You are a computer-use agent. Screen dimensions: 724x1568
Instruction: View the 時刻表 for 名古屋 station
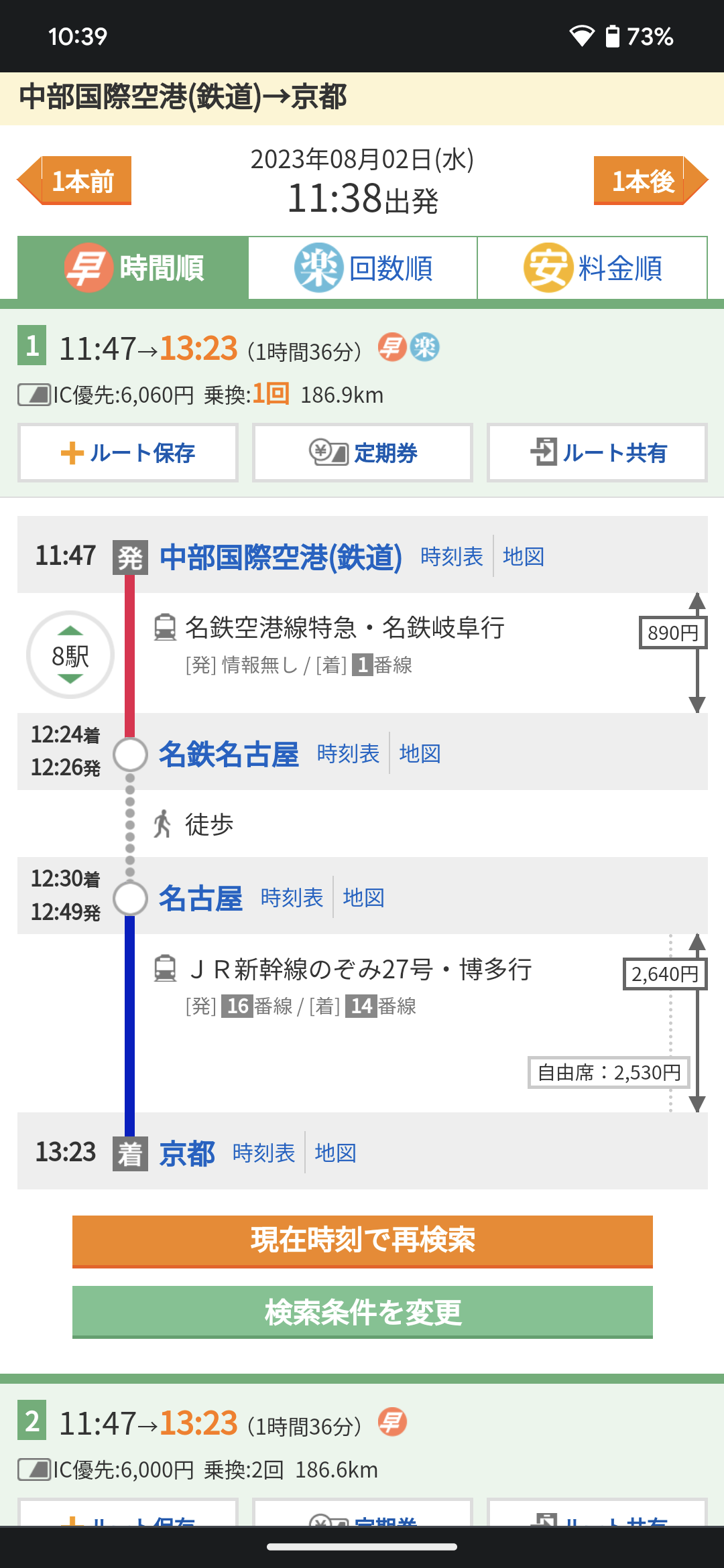coord(292,898)
